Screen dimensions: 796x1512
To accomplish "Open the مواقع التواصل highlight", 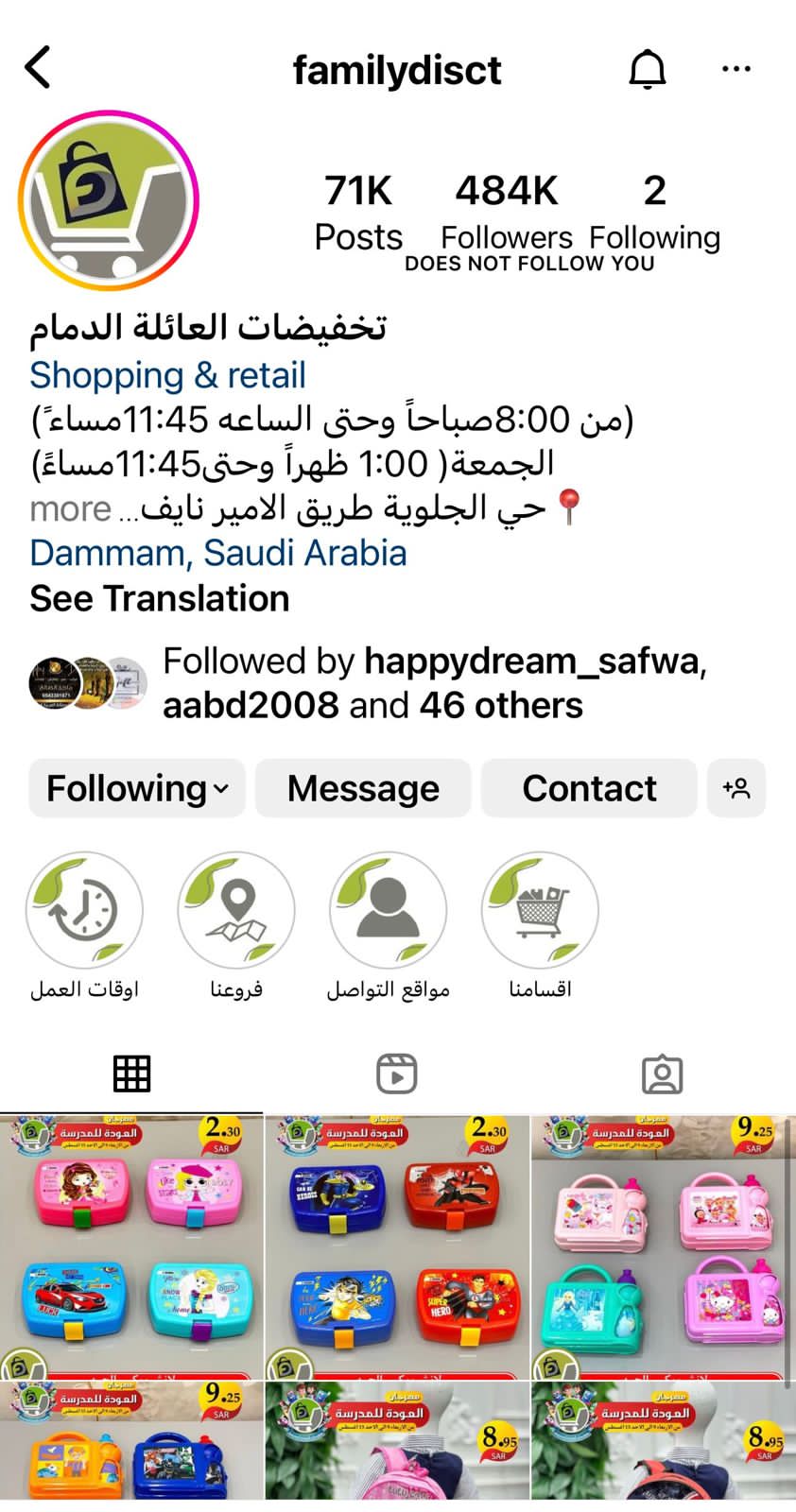I will 388,911.
